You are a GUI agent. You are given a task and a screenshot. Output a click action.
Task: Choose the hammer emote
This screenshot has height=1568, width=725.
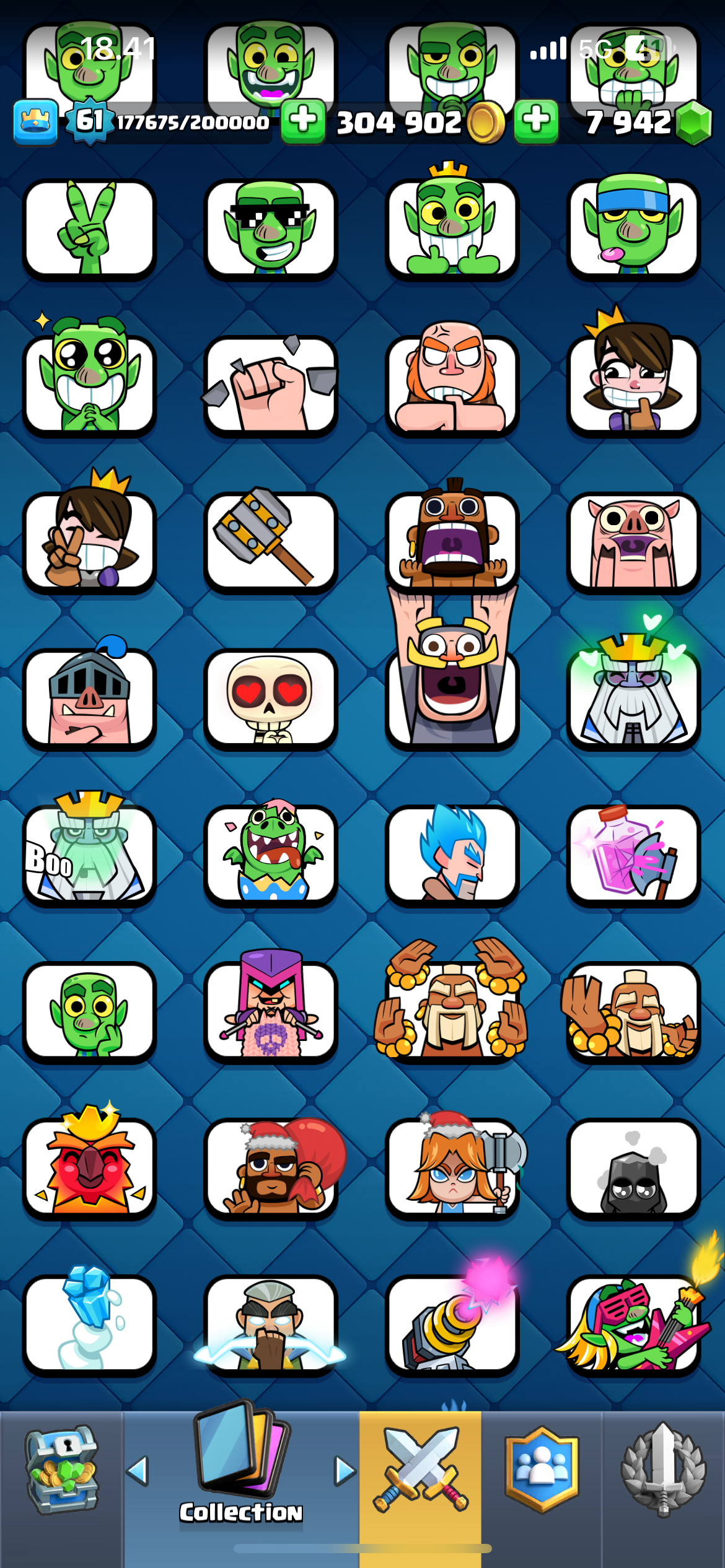coord(270,541)
